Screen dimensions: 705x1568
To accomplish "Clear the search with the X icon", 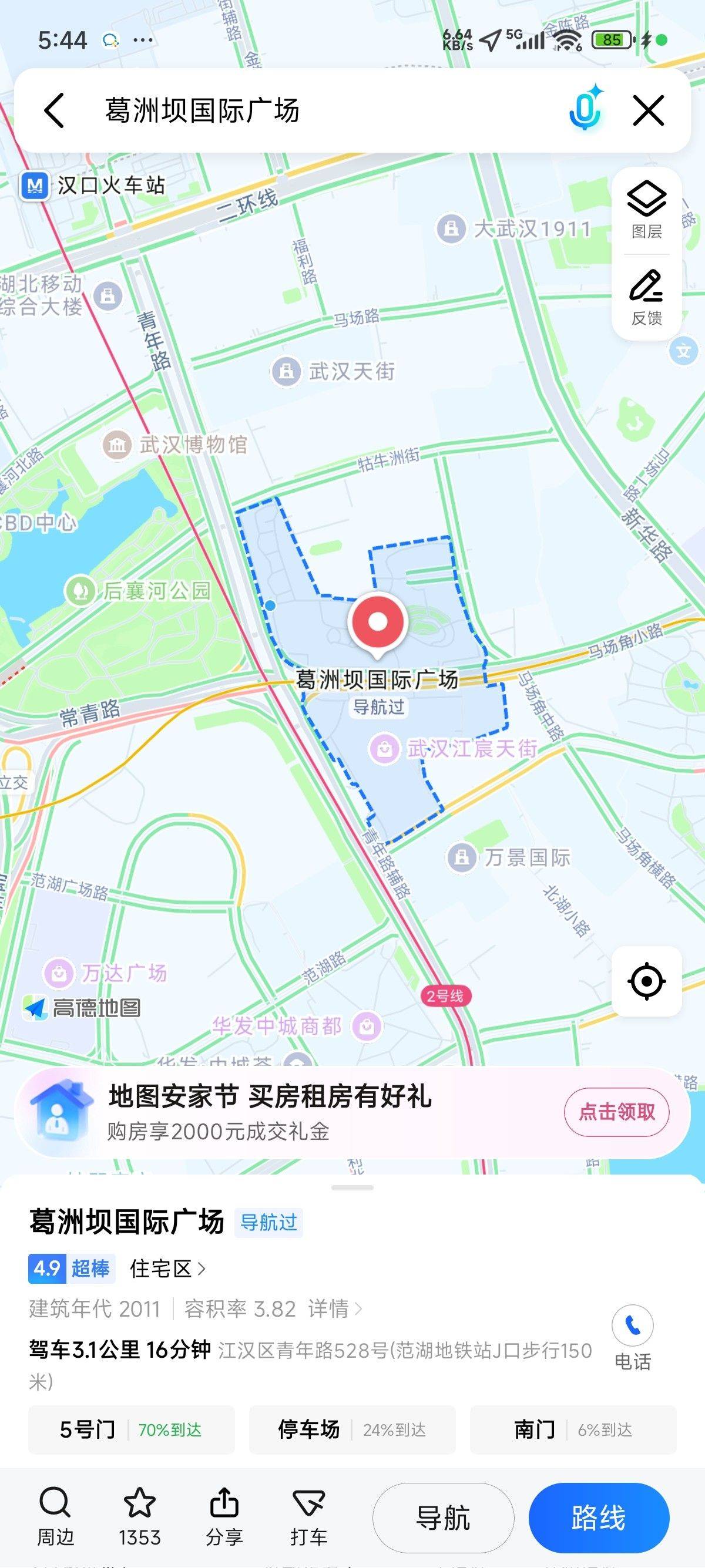I will pyautogui.click(x=649, y=110).
